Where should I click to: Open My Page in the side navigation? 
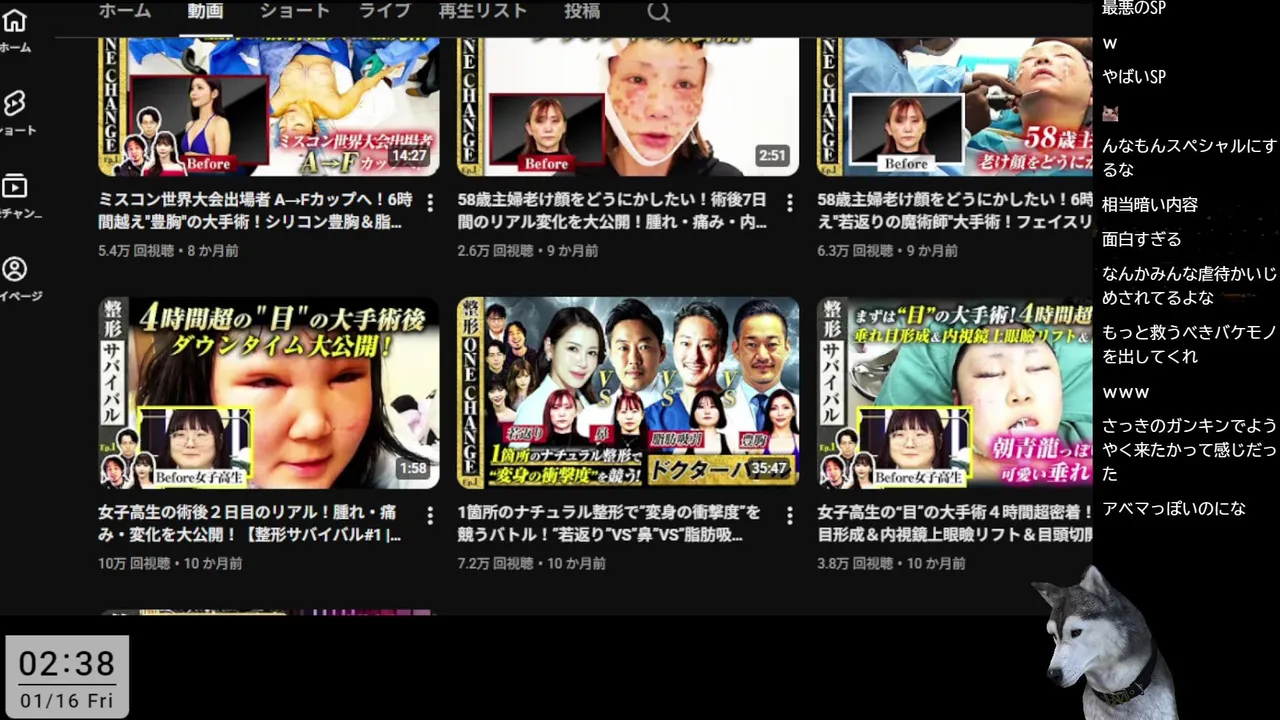point(15,277)
